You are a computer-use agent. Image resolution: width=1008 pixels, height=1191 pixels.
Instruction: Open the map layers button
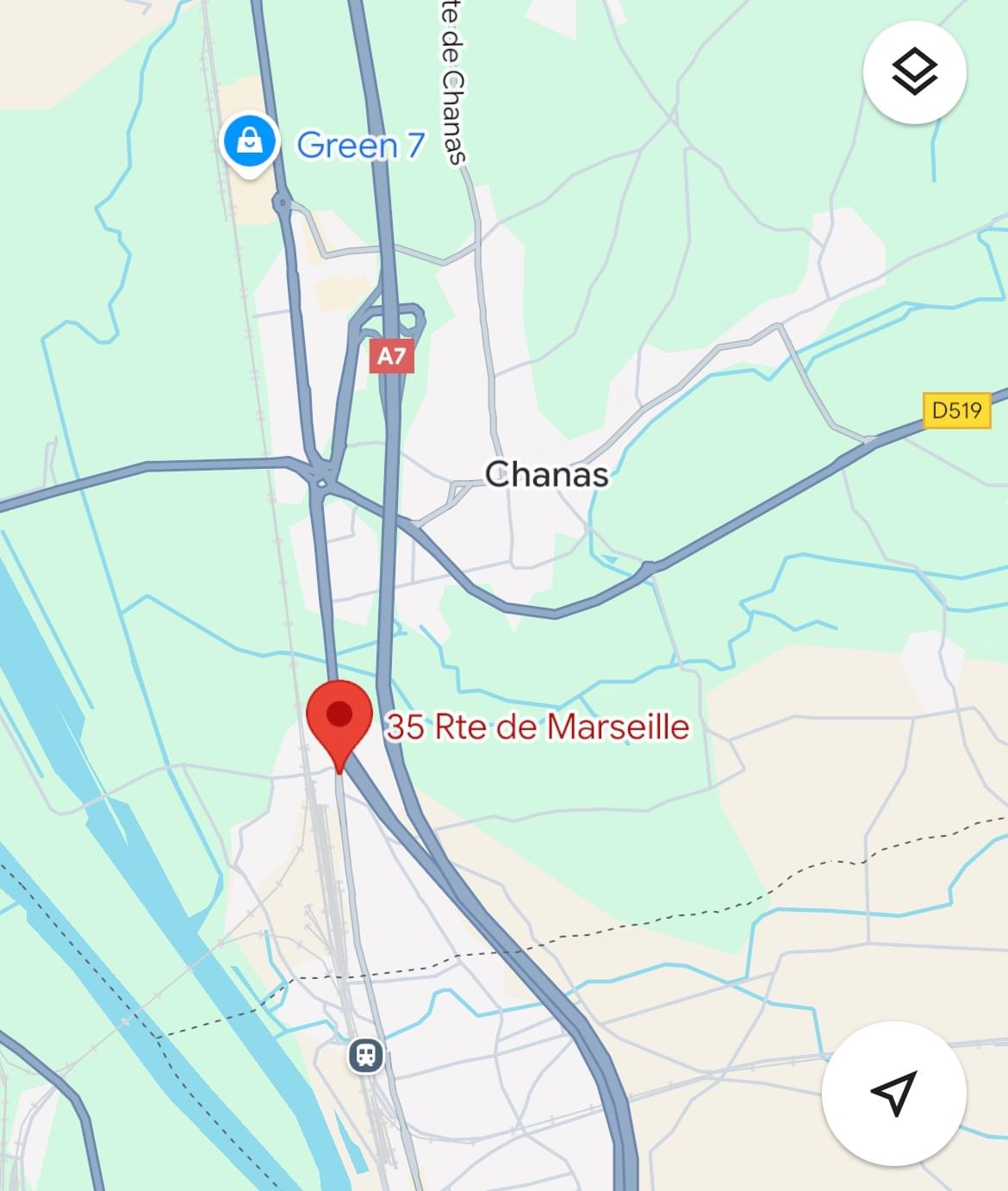914,72
